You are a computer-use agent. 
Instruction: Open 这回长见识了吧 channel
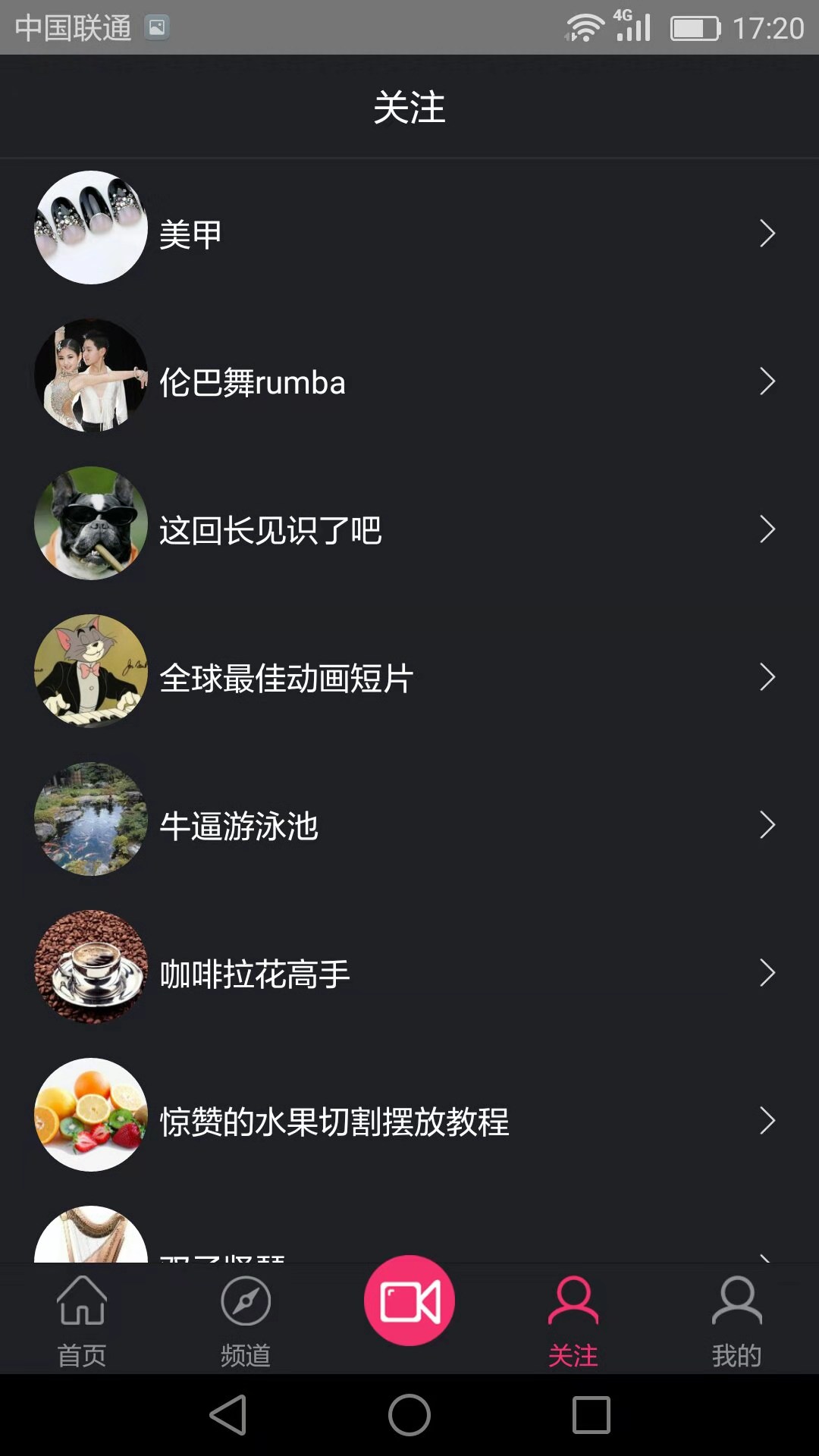(409, 529)
